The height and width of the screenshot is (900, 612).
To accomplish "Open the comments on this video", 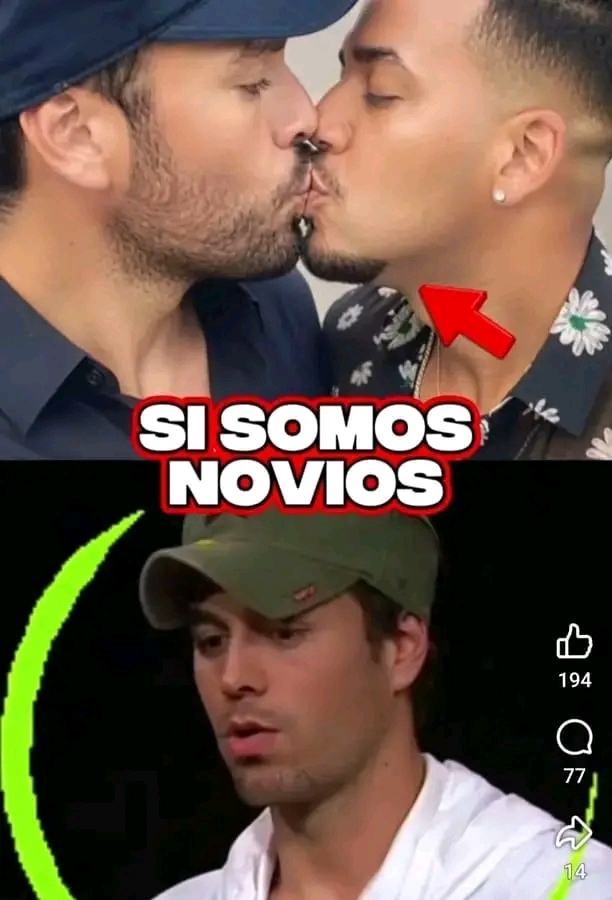I will 574,739.
